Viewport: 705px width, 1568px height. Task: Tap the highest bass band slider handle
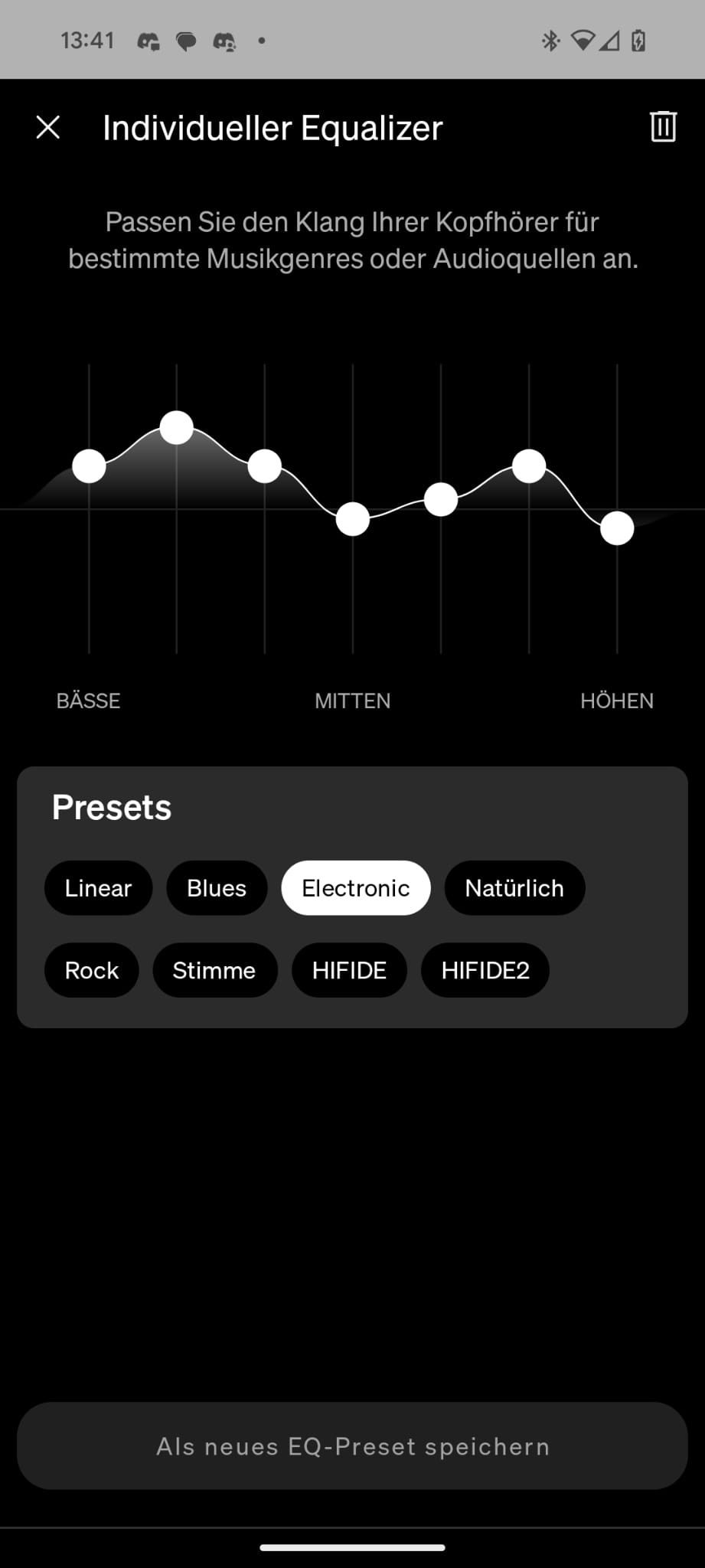click(x=177, y=427)
